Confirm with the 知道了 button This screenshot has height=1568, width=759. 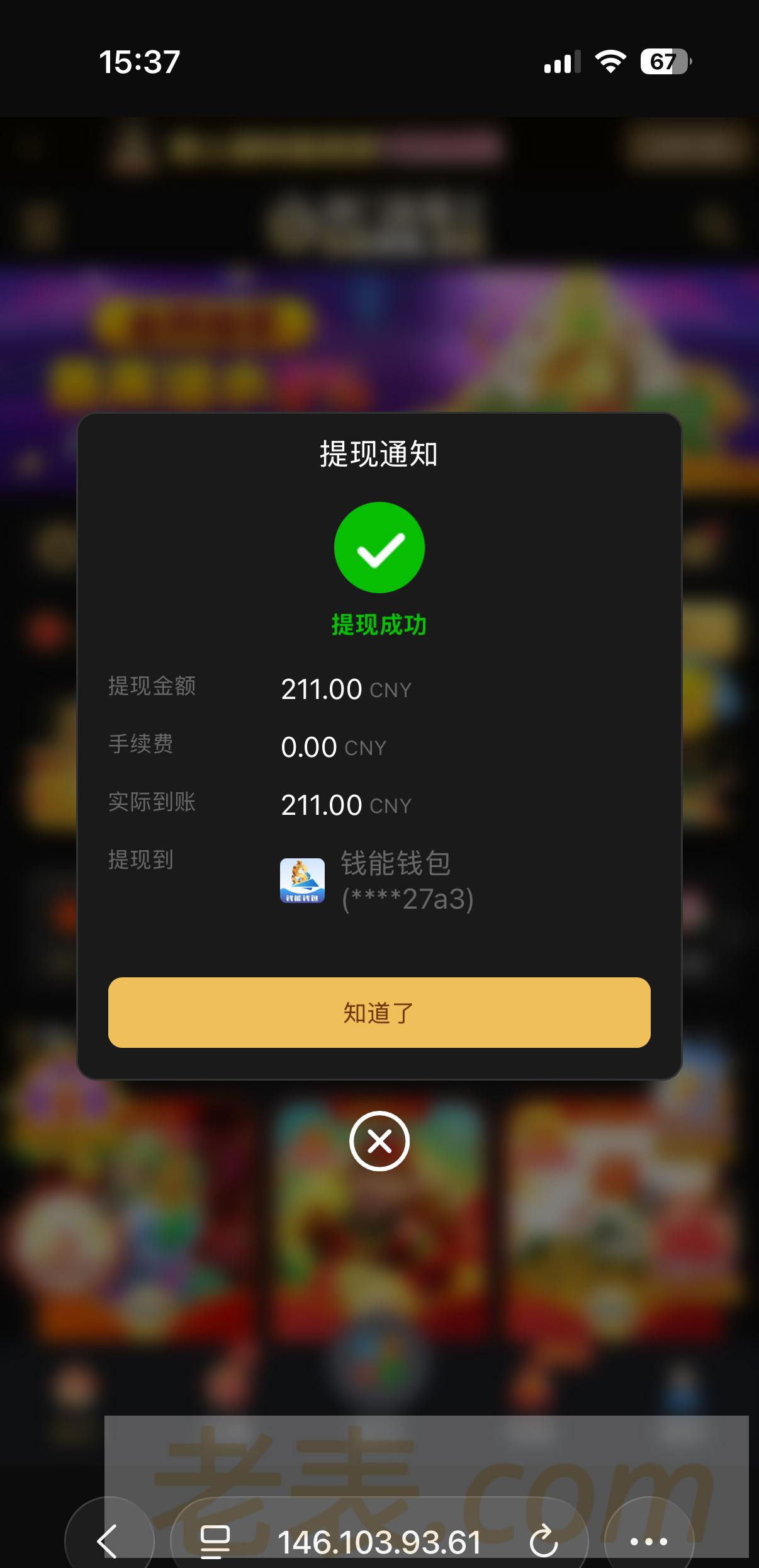(x=379, y=1013)
